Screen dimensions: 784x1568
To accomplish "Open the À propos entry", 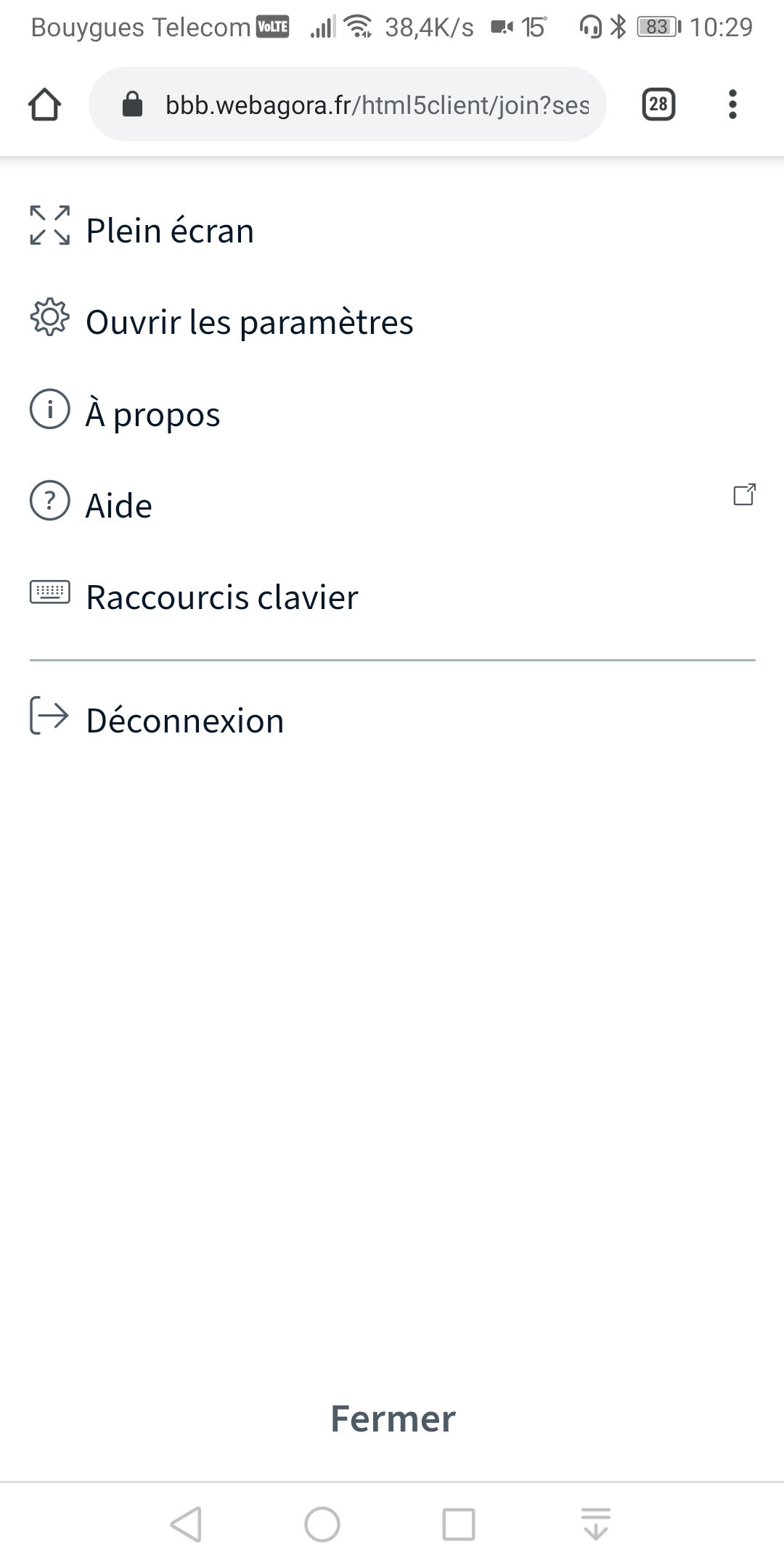I will click(x=392, y=413).
